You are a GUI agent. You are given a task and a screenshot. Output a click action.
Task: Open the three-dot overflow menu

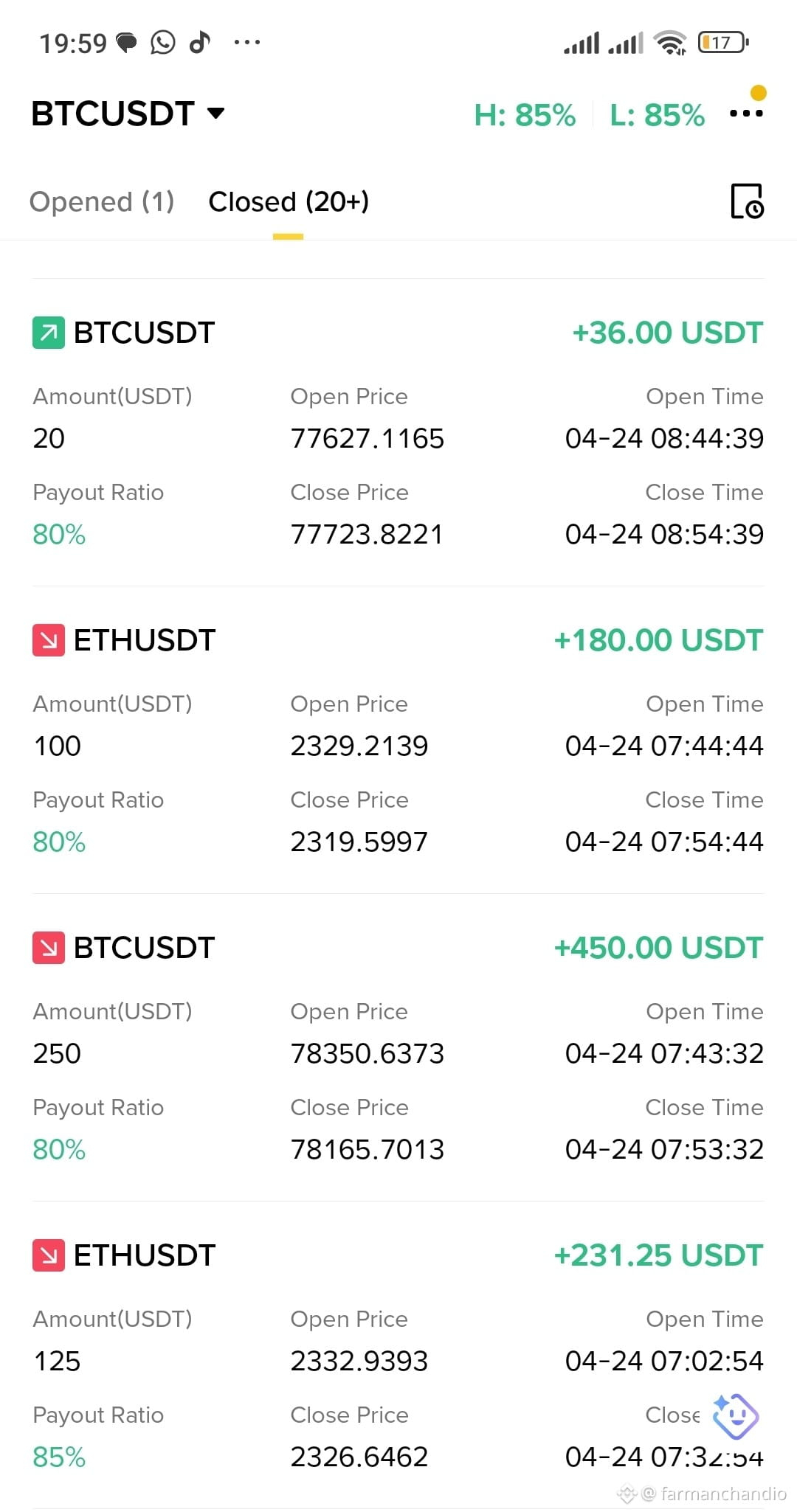[746, 113]
